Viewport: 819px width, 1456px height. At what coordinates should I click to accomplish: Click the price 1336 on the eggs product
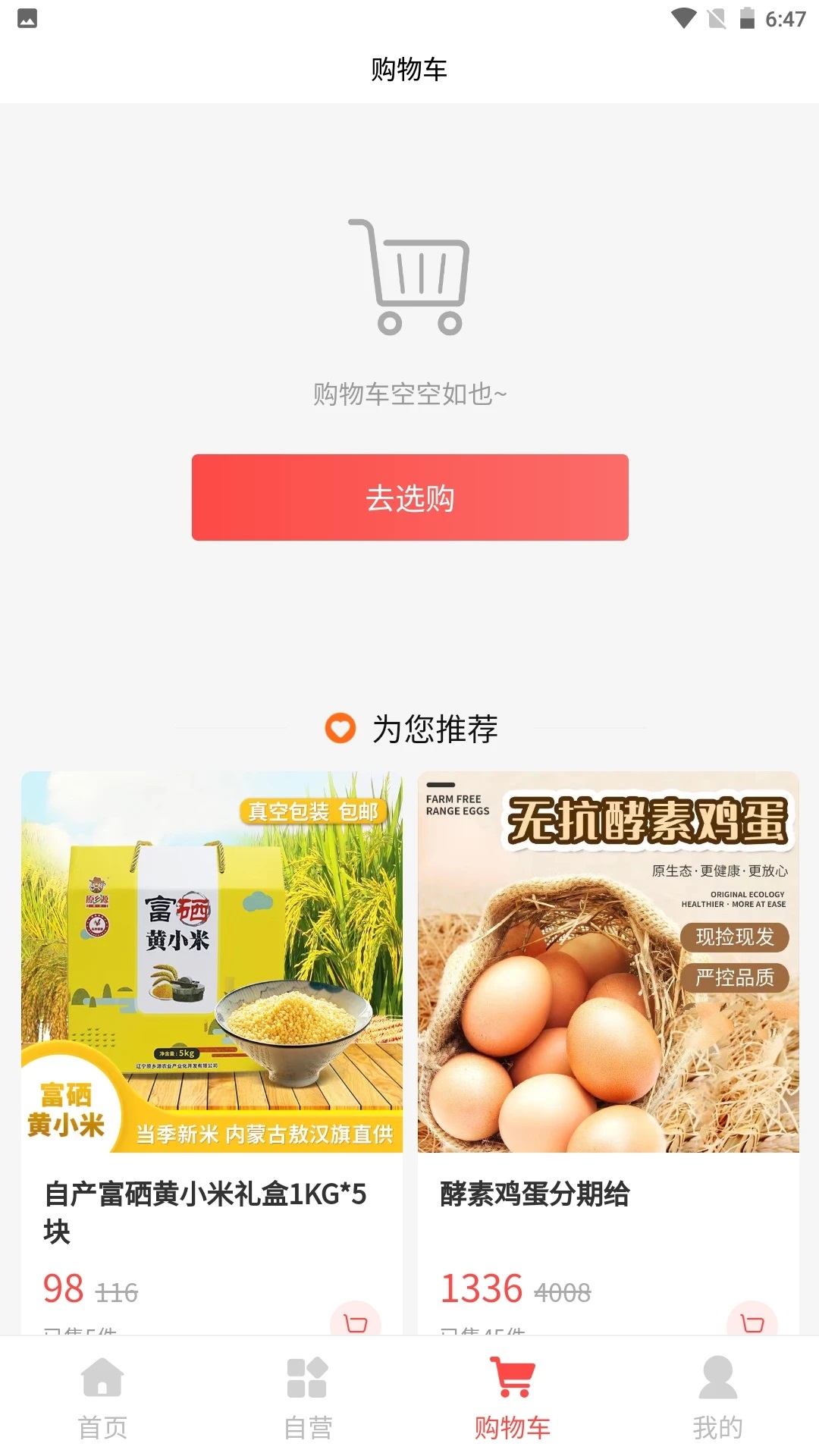482,1288
